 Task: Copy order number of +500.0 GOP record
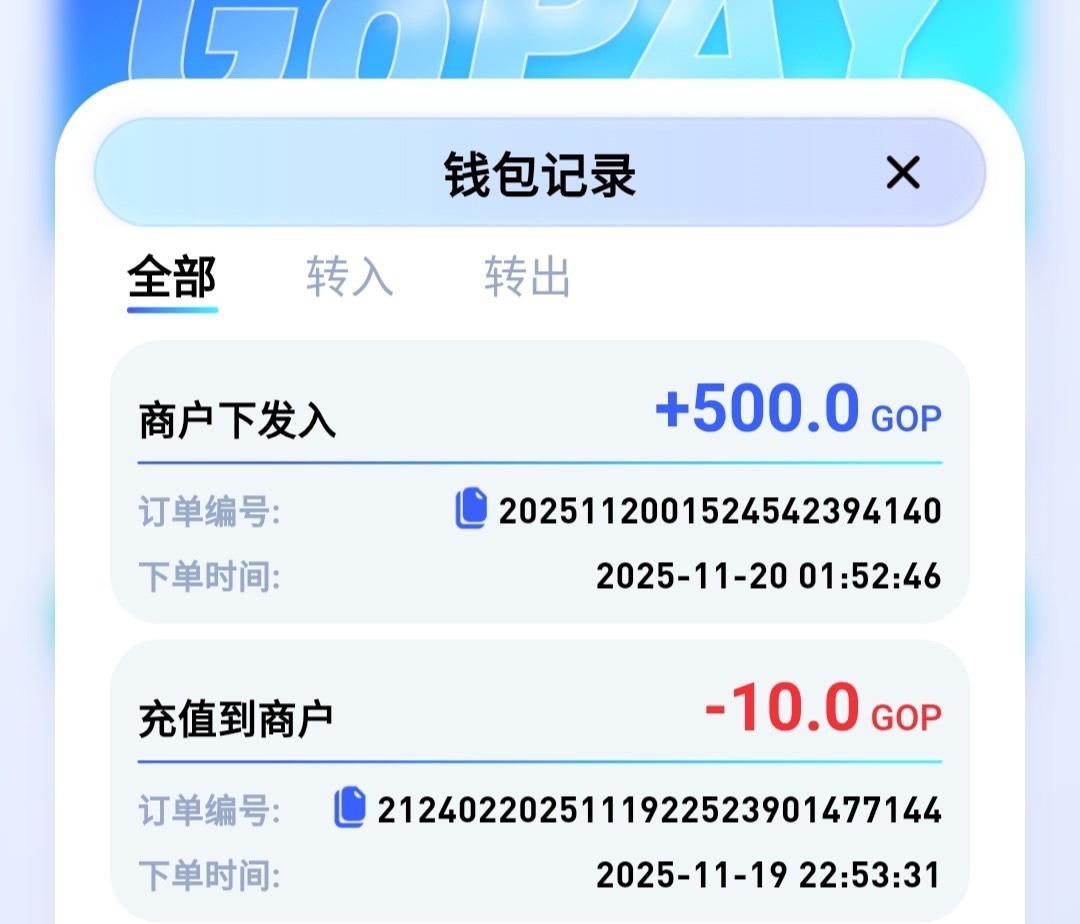[x=470, y=509]
